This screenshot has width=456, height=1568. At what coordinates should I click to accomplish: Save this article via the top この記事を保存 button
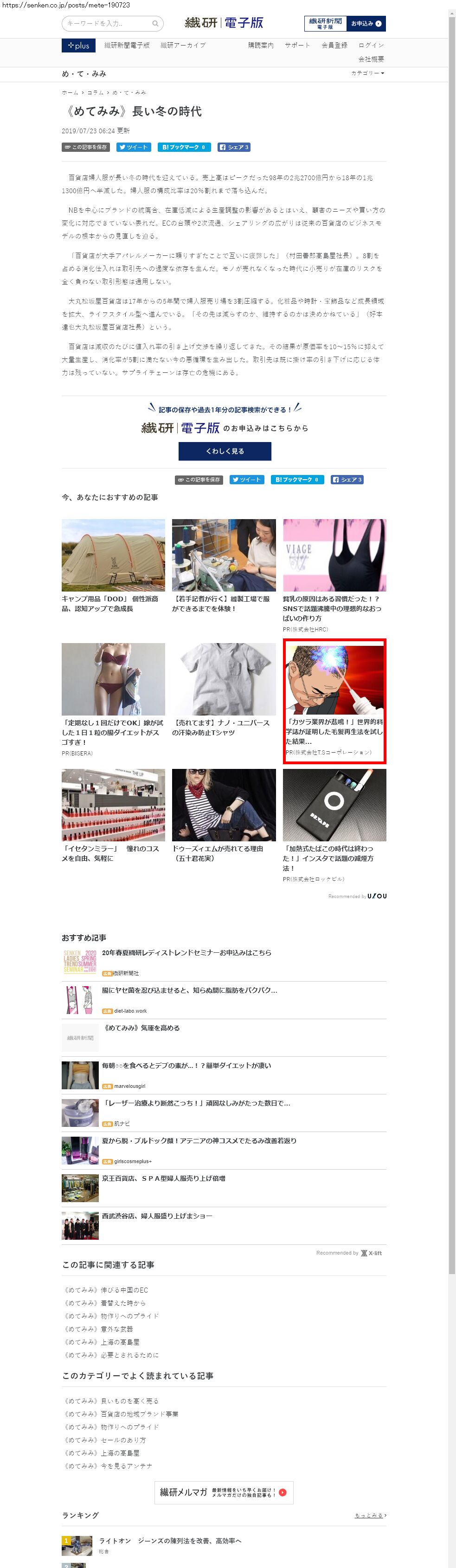86,147
